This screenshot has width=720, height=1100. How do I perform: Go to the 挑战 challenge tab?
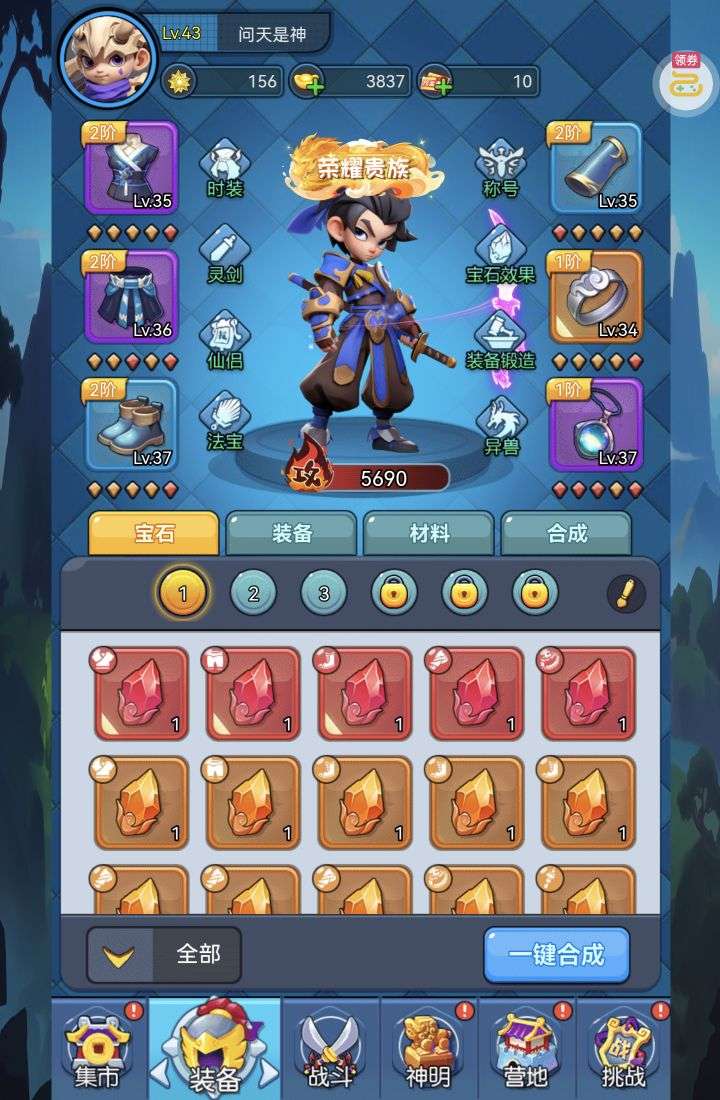pos(624,1050)
